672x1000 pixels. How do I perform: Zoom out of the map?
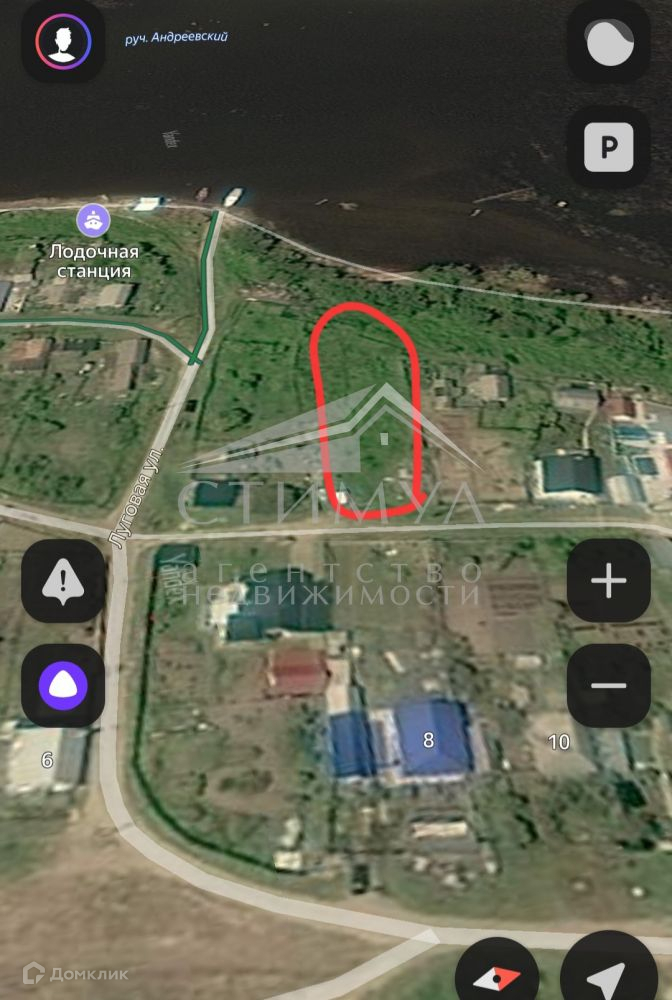point(609,685)
